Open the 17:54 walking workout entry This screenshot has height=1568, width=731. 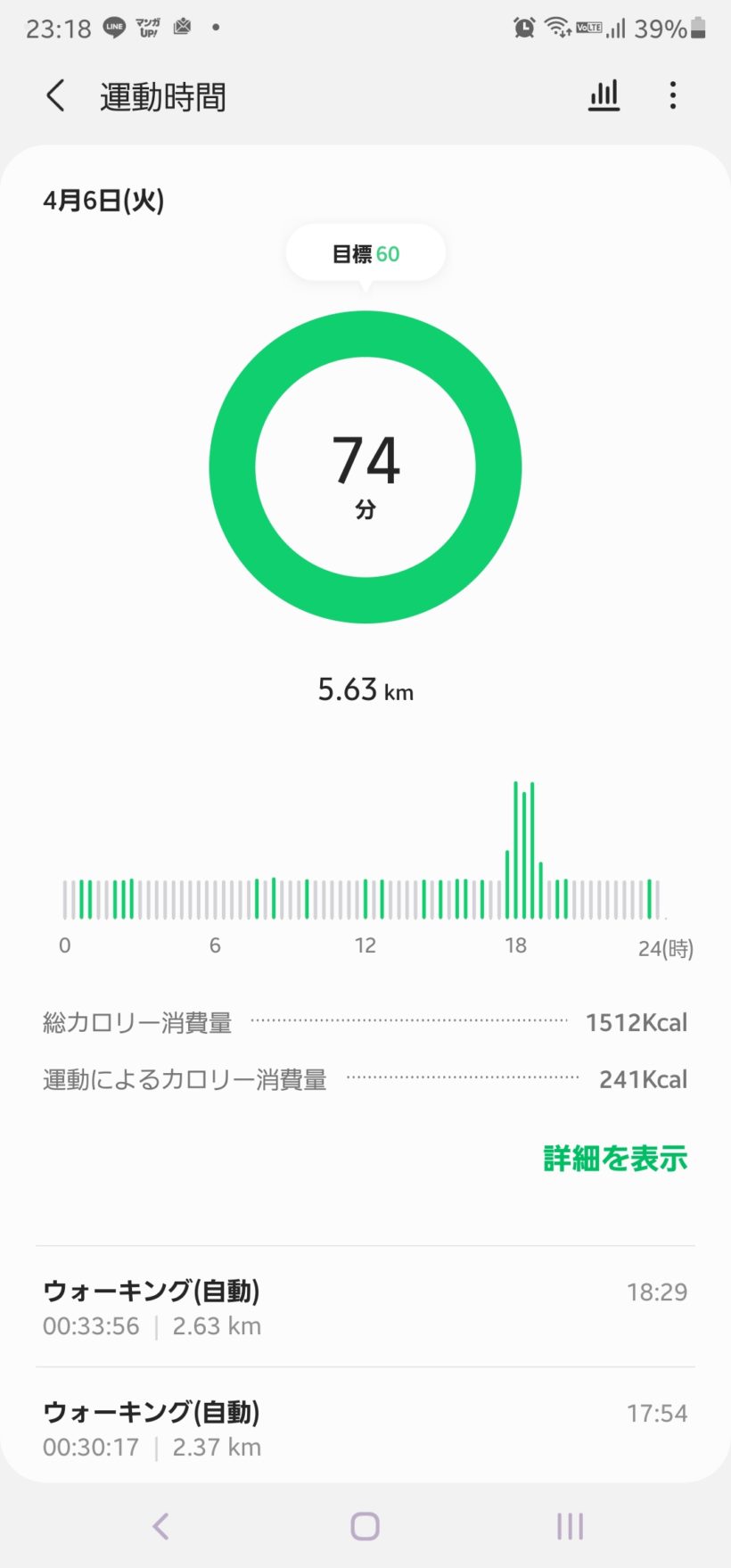coord(365,1428)
